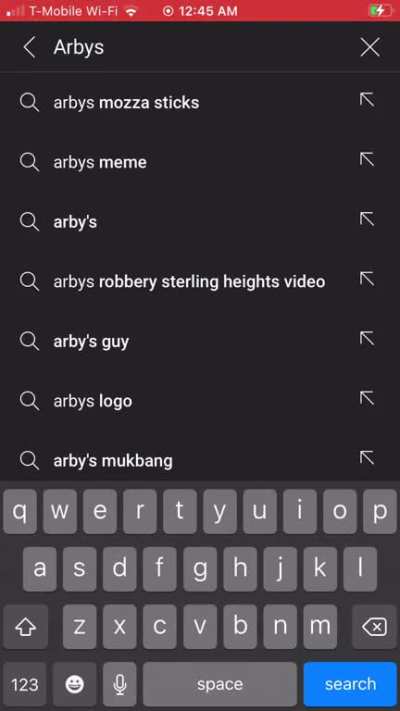Open arbys robbery sterling heights video suggestion
This screenshot has width=400, height=711.
pyautogui.click(x=200, y=282)
